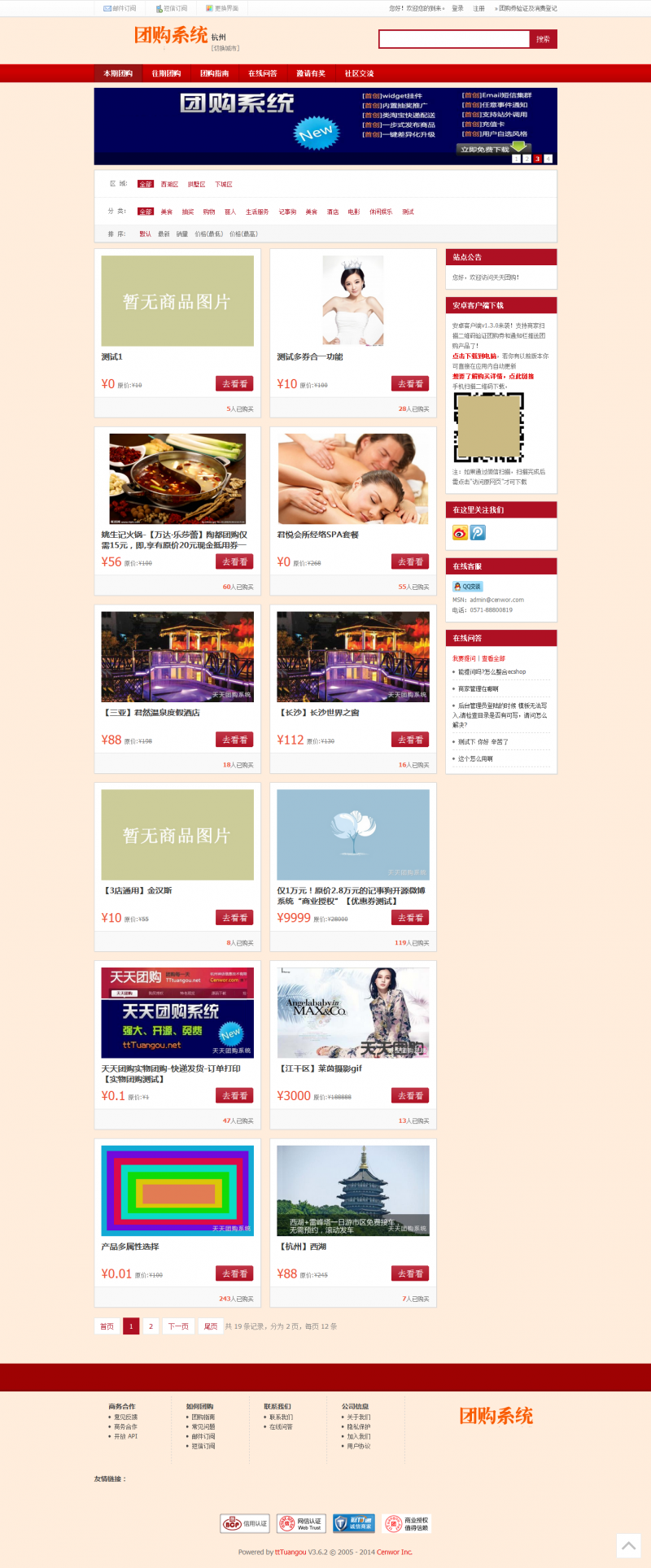Open the 【杭州】西湖 deal image

point(353,1190)
